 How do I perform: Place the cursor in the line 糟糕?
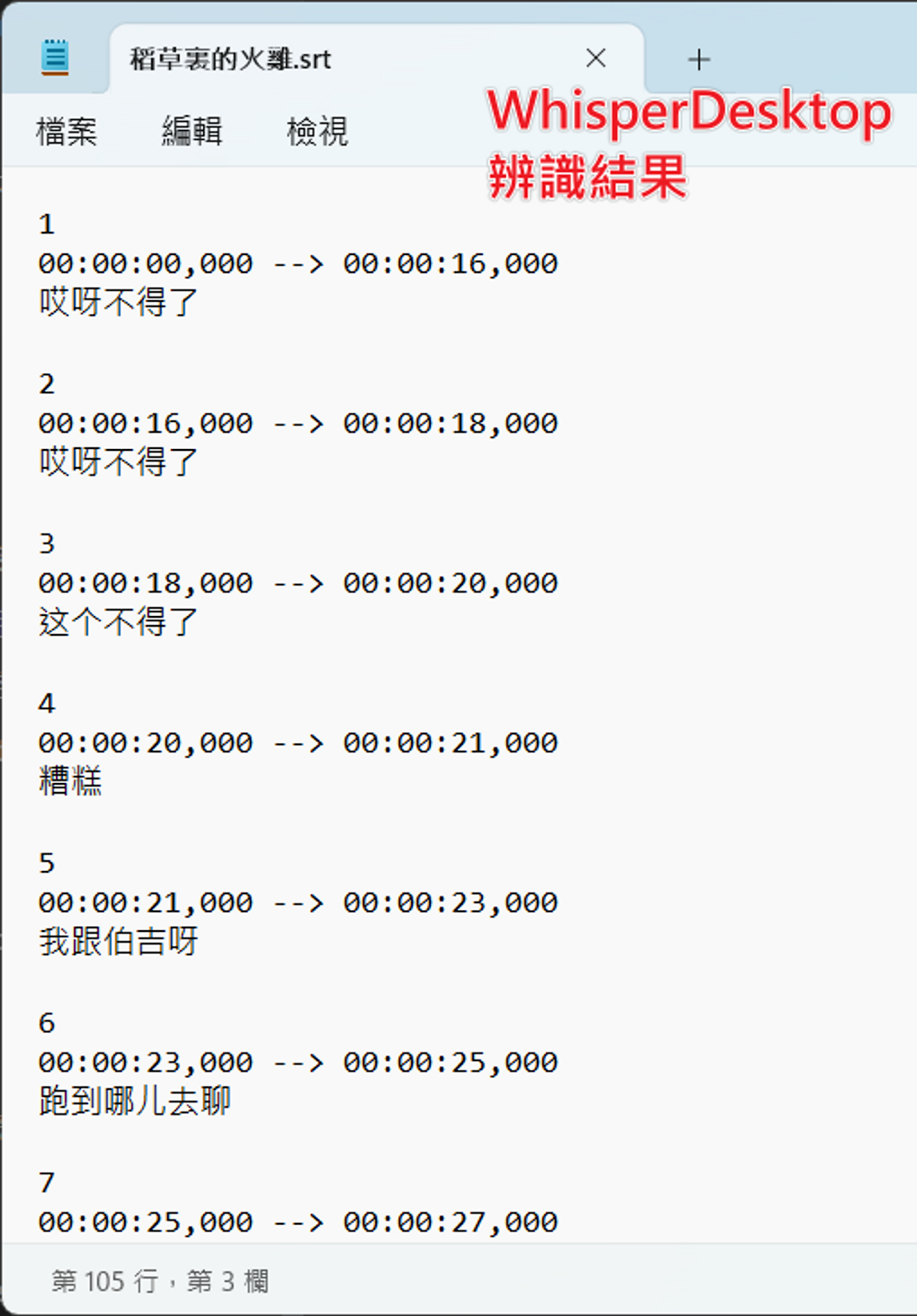point(71,781)
